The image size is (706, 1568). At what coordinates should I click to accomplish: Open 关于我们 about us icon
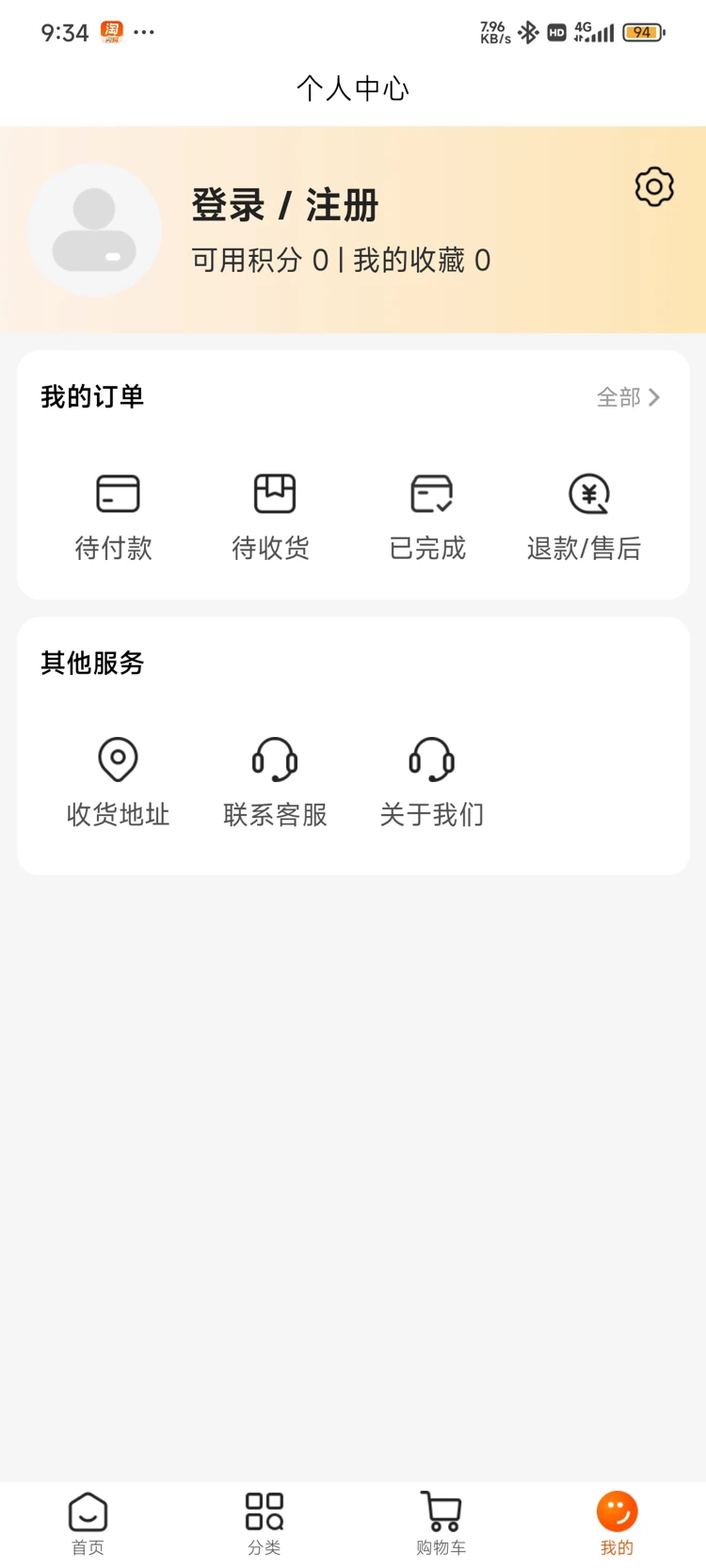click(431, 778)
